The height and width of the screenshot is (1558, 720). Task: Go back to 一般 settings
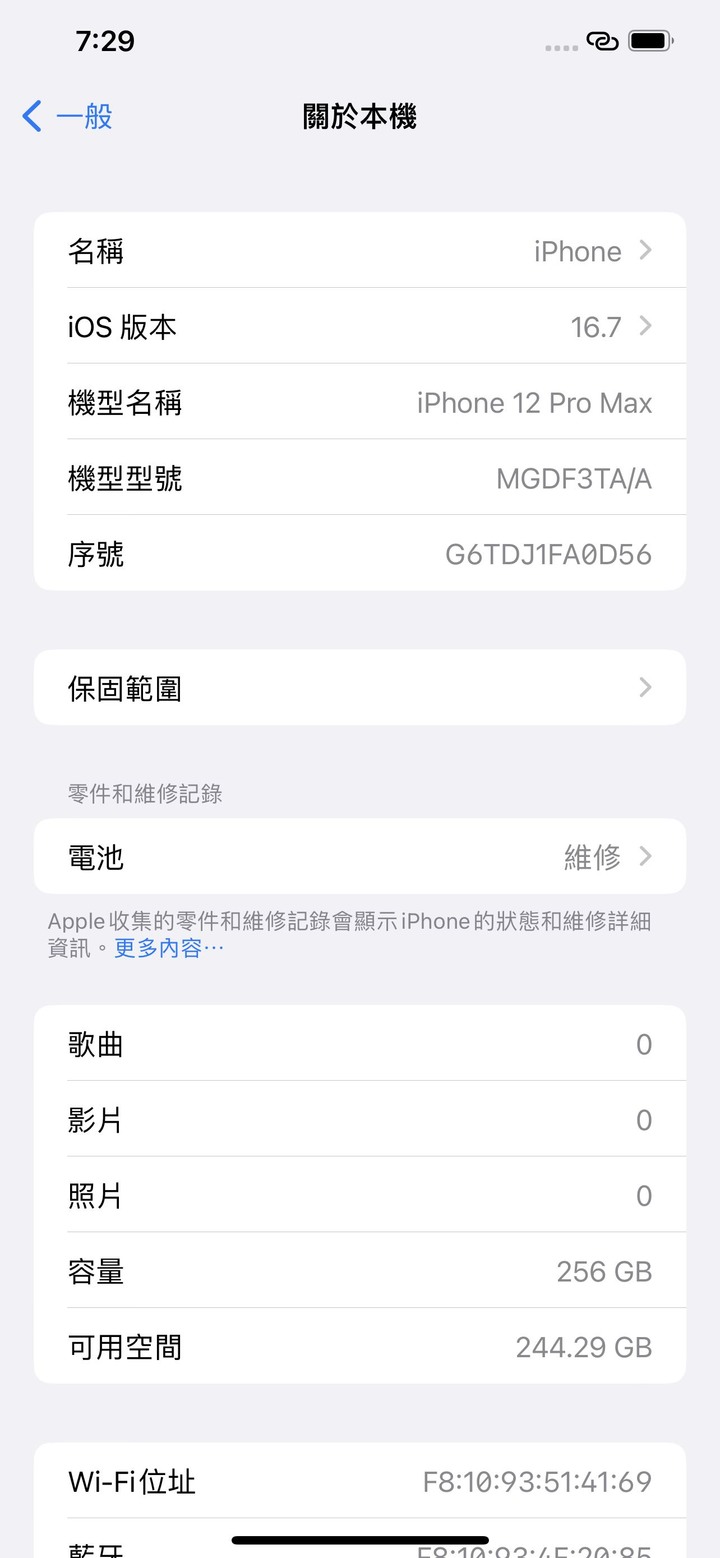click(x=67, y=117)
